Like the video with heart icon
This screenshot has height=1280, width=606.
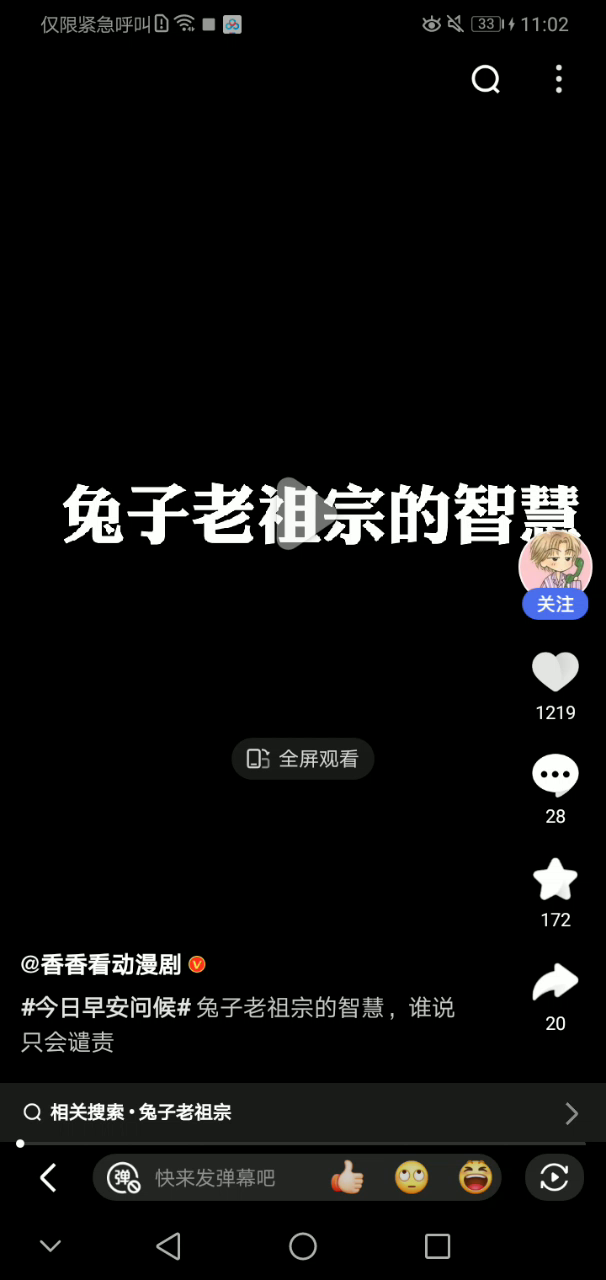[555, 672]
